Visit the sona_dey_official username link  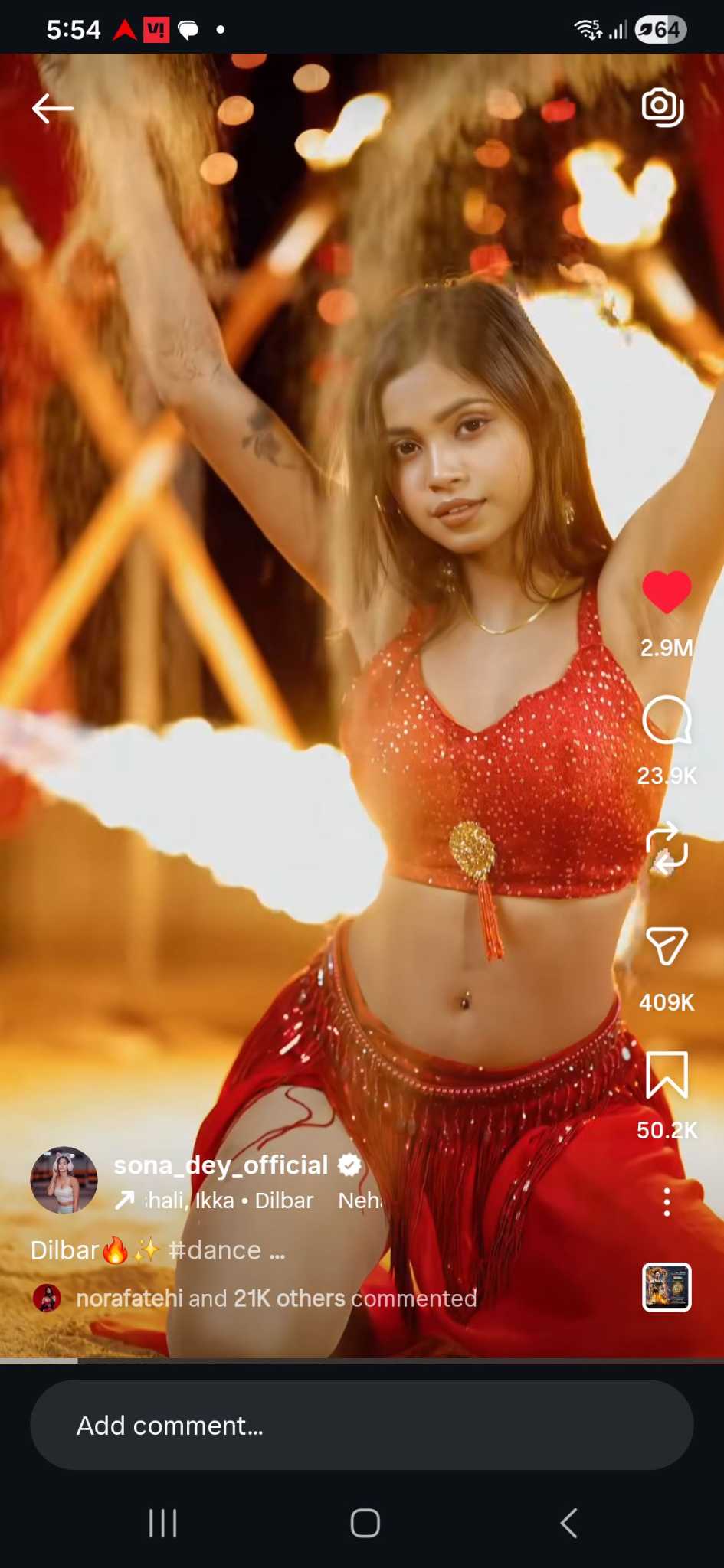[x=221, y=1165]
